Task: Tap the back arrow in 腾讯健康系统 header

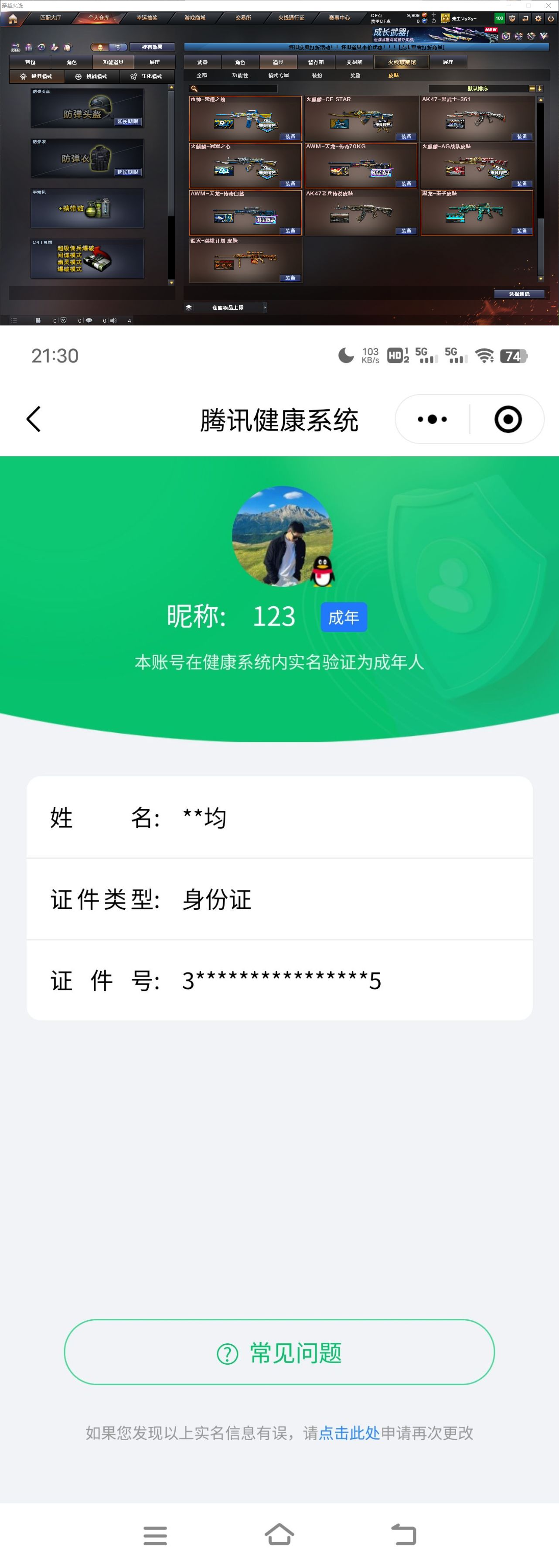Action: pyautogui.click(x=34, y=419)
